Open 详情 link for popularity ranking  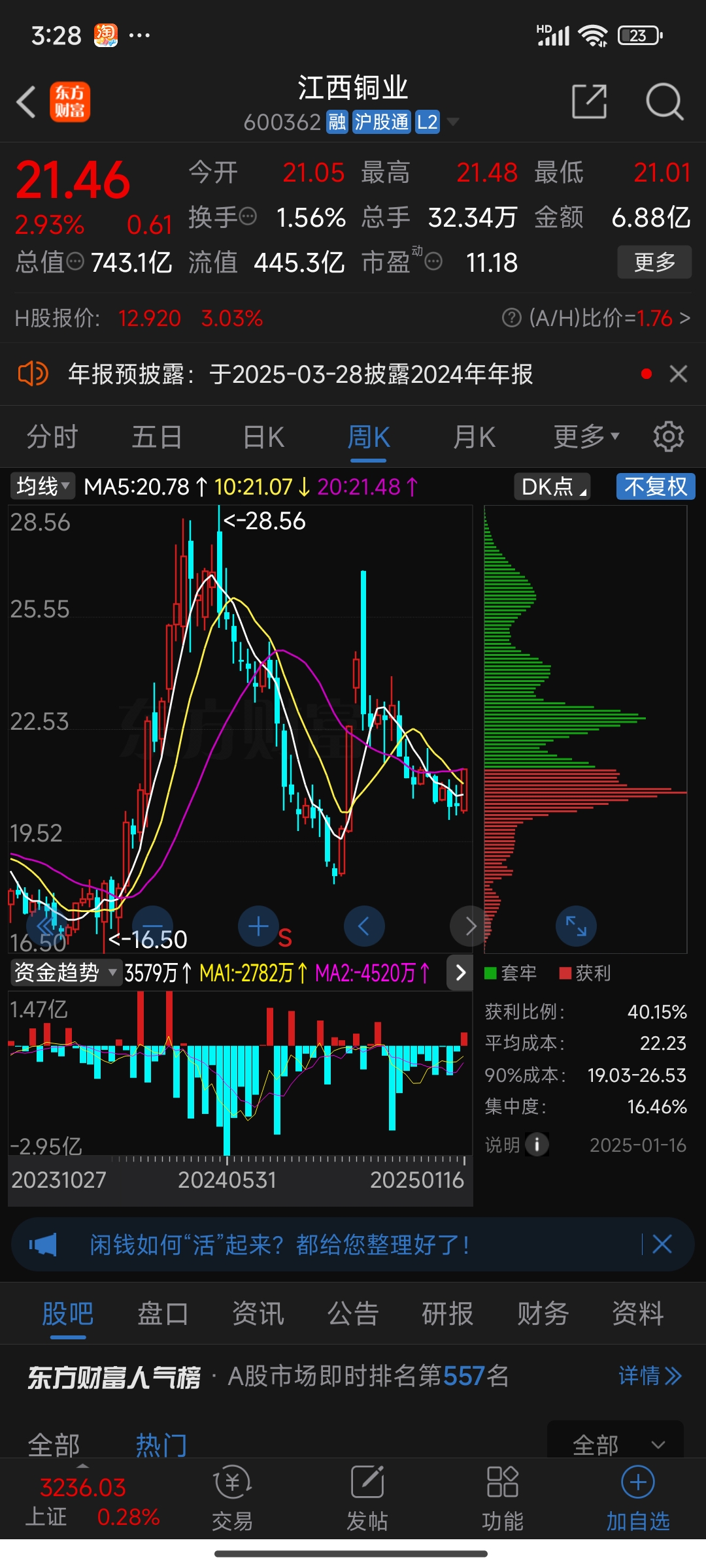click(x=649, y=1376)
